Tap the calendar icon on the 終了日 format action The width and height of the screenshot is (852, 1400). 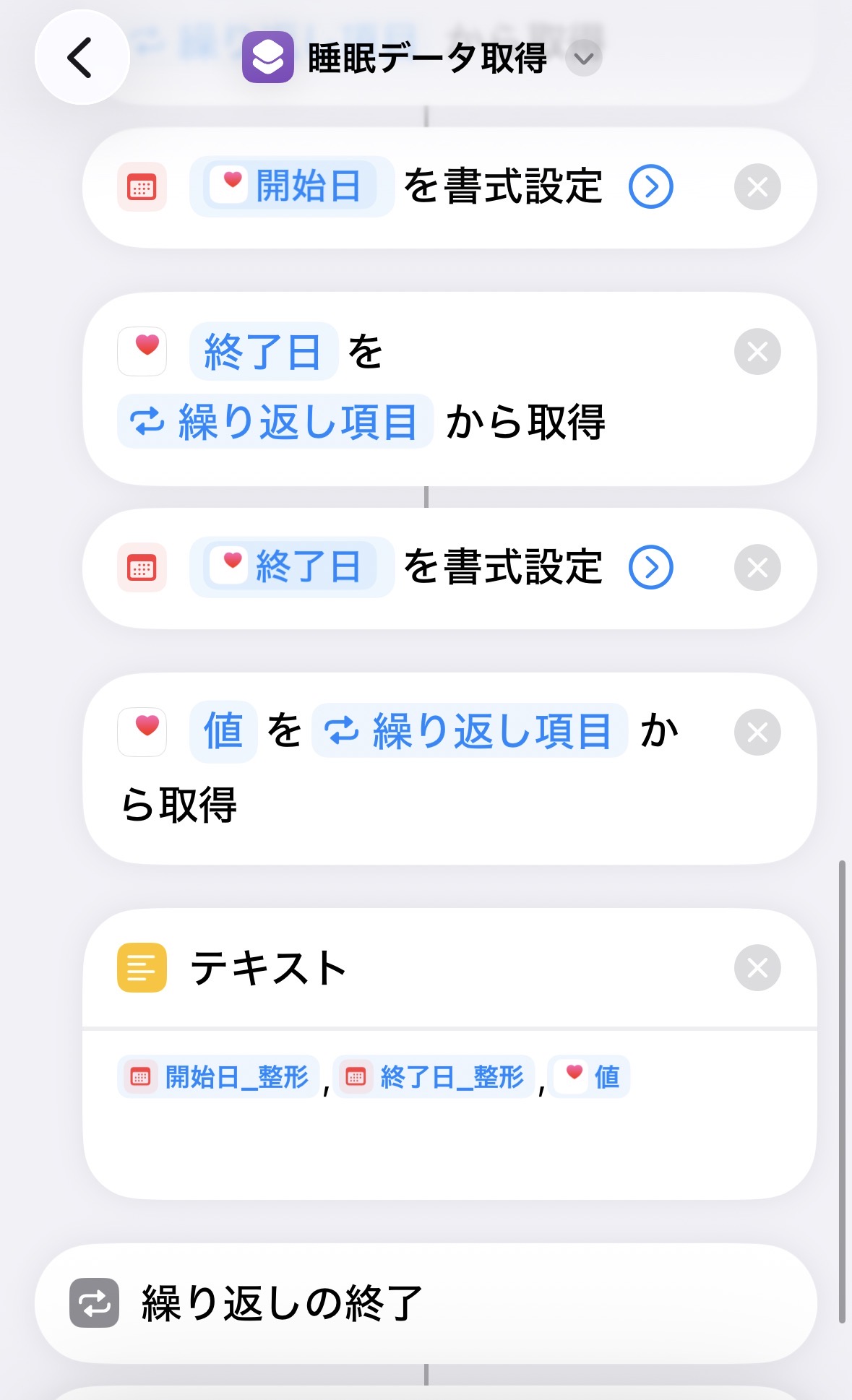(x=142, y=568)
